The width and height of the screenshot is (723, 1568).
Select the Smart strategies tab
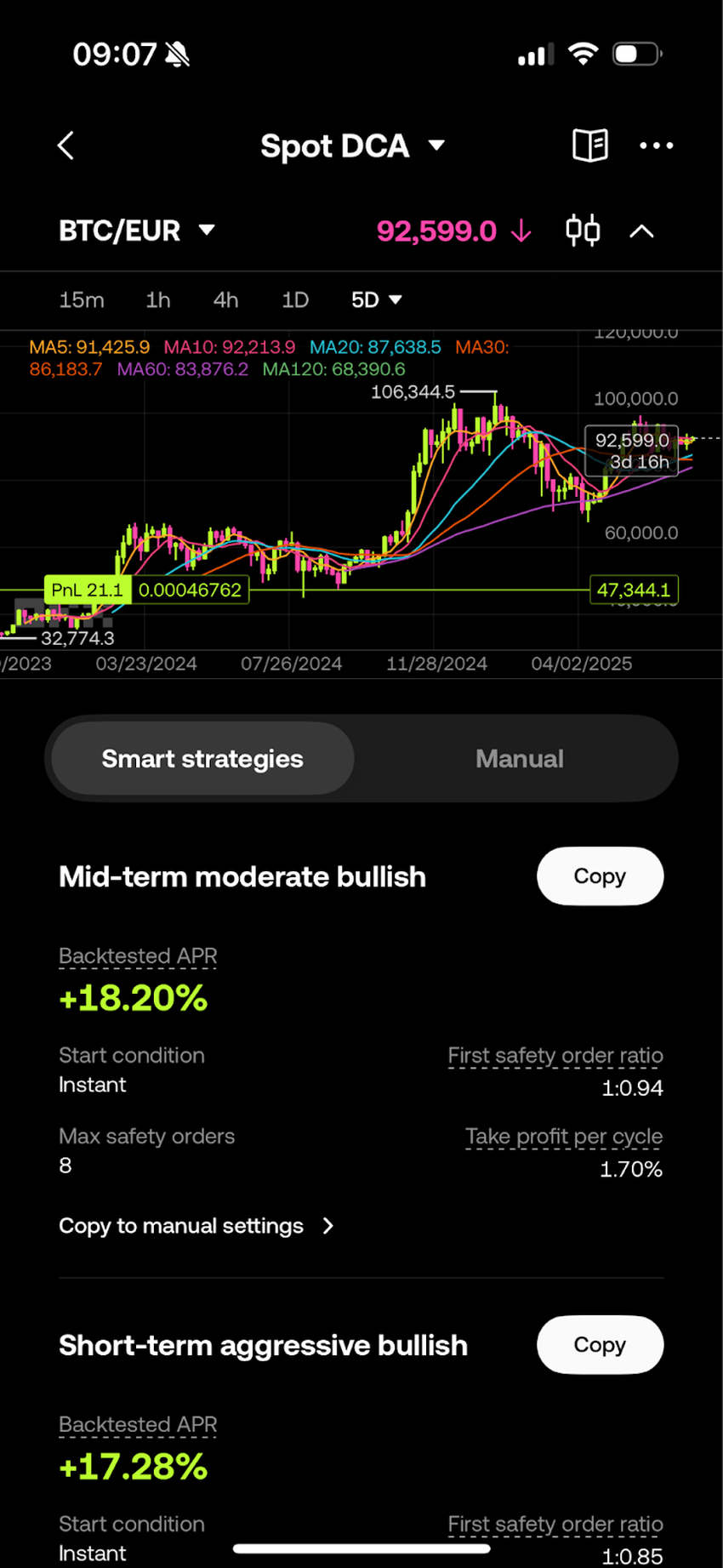[202, 759]
